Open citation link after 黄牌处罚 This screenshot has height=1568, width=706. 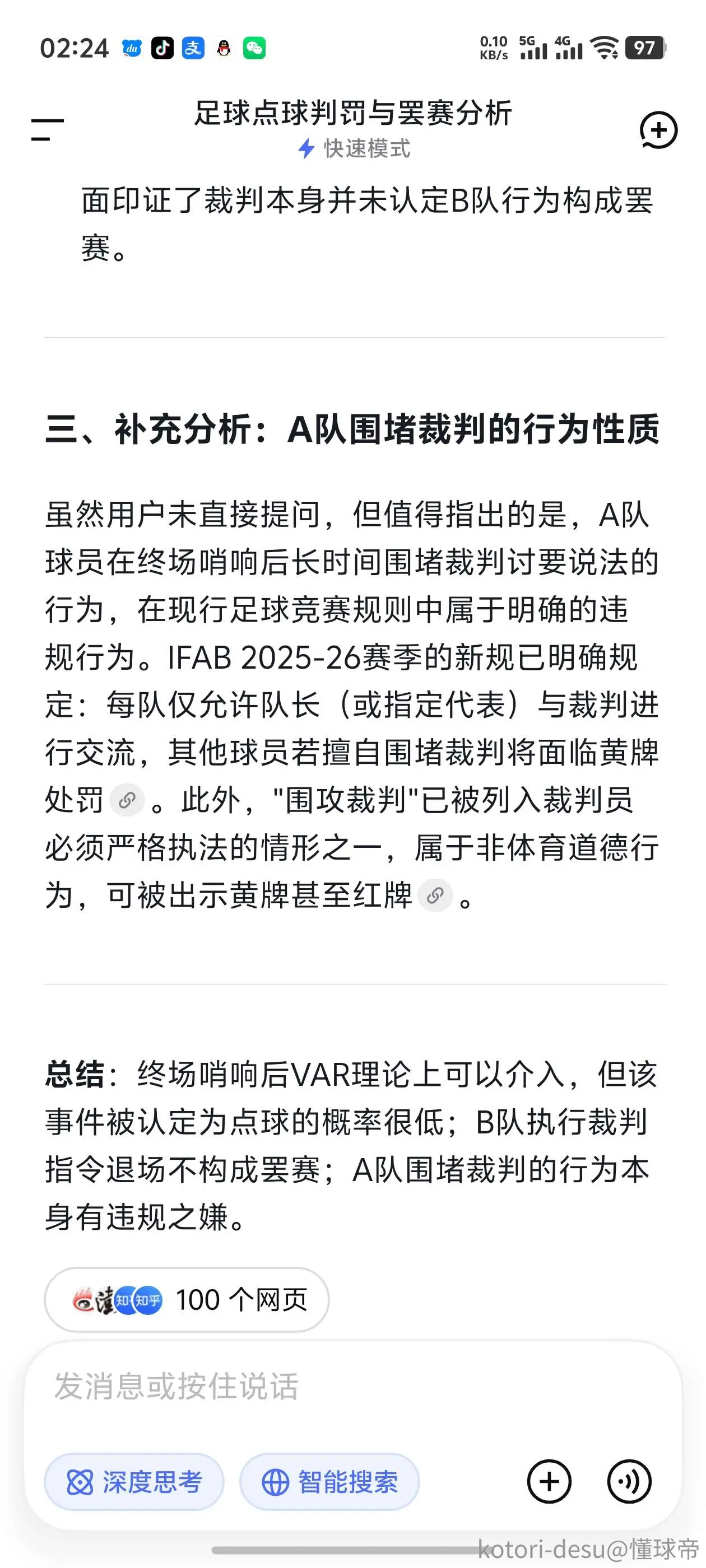(x=127, y=800)
